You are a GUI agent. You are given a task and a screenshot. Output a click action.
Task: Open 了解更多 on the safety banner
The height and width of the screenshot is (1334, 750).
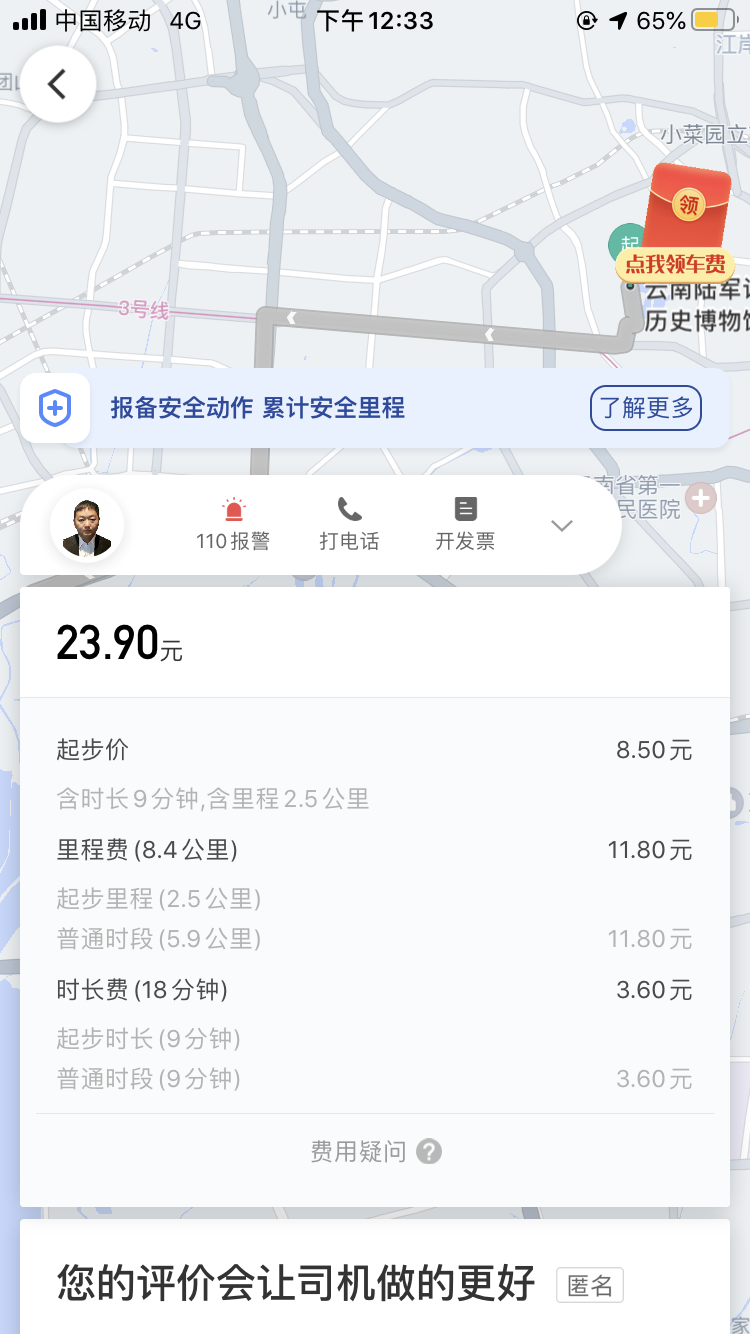[x=645, y=408]
